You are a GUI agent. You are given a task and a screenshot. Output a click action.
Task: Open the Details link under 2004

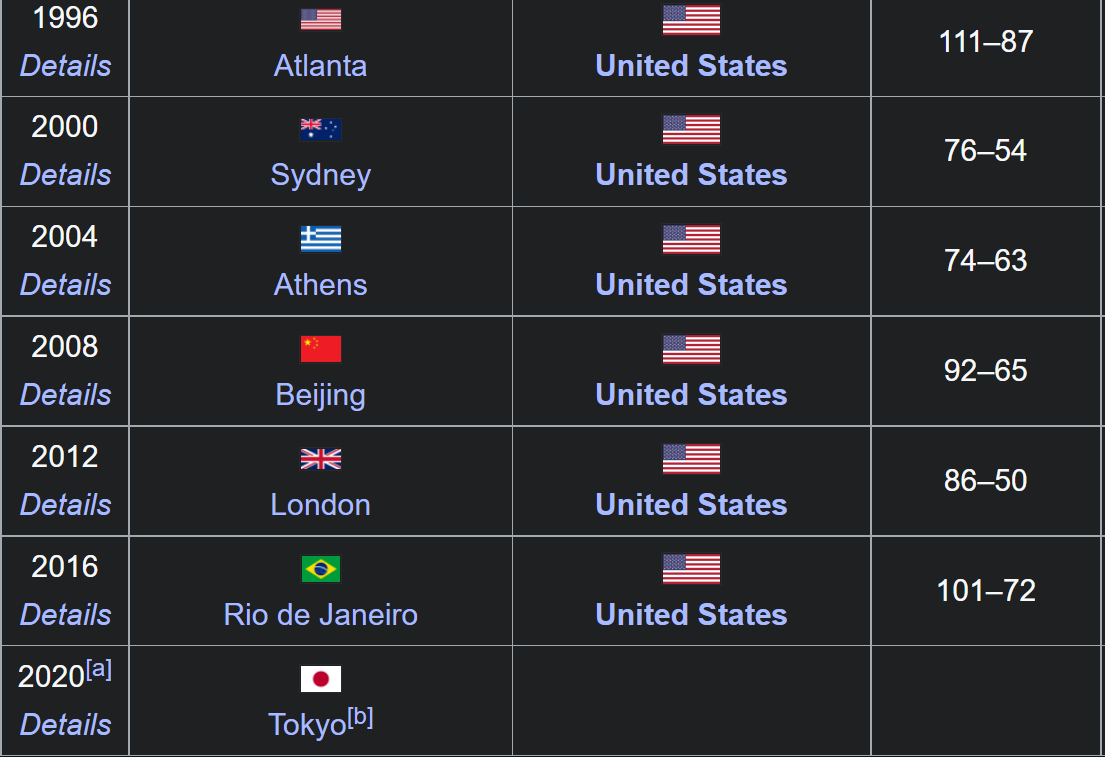(x=65, y=285)
